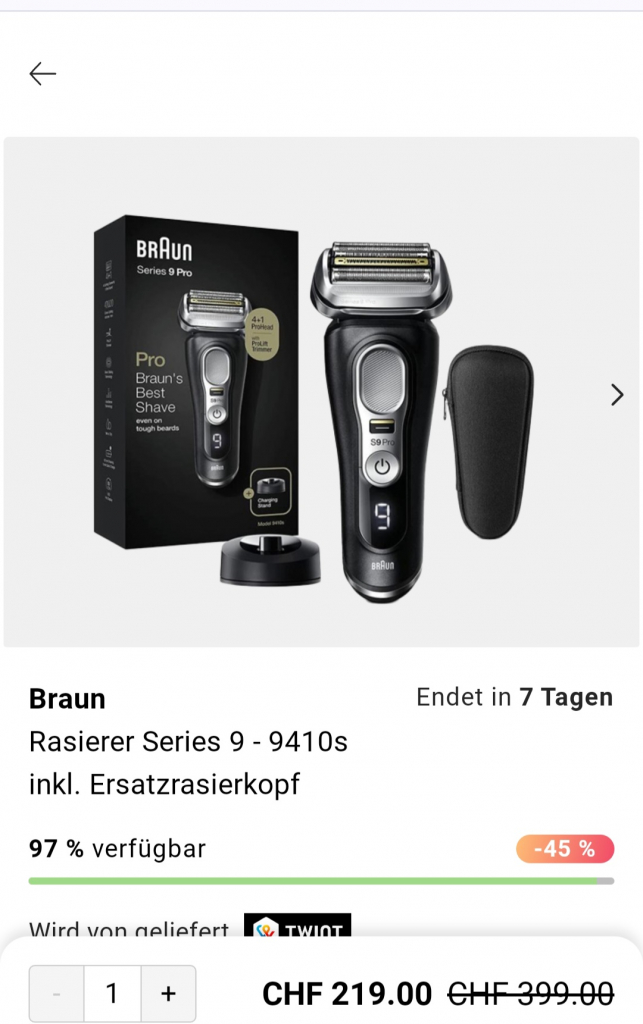Show the next product image
643x1024 pixels.
617,394
